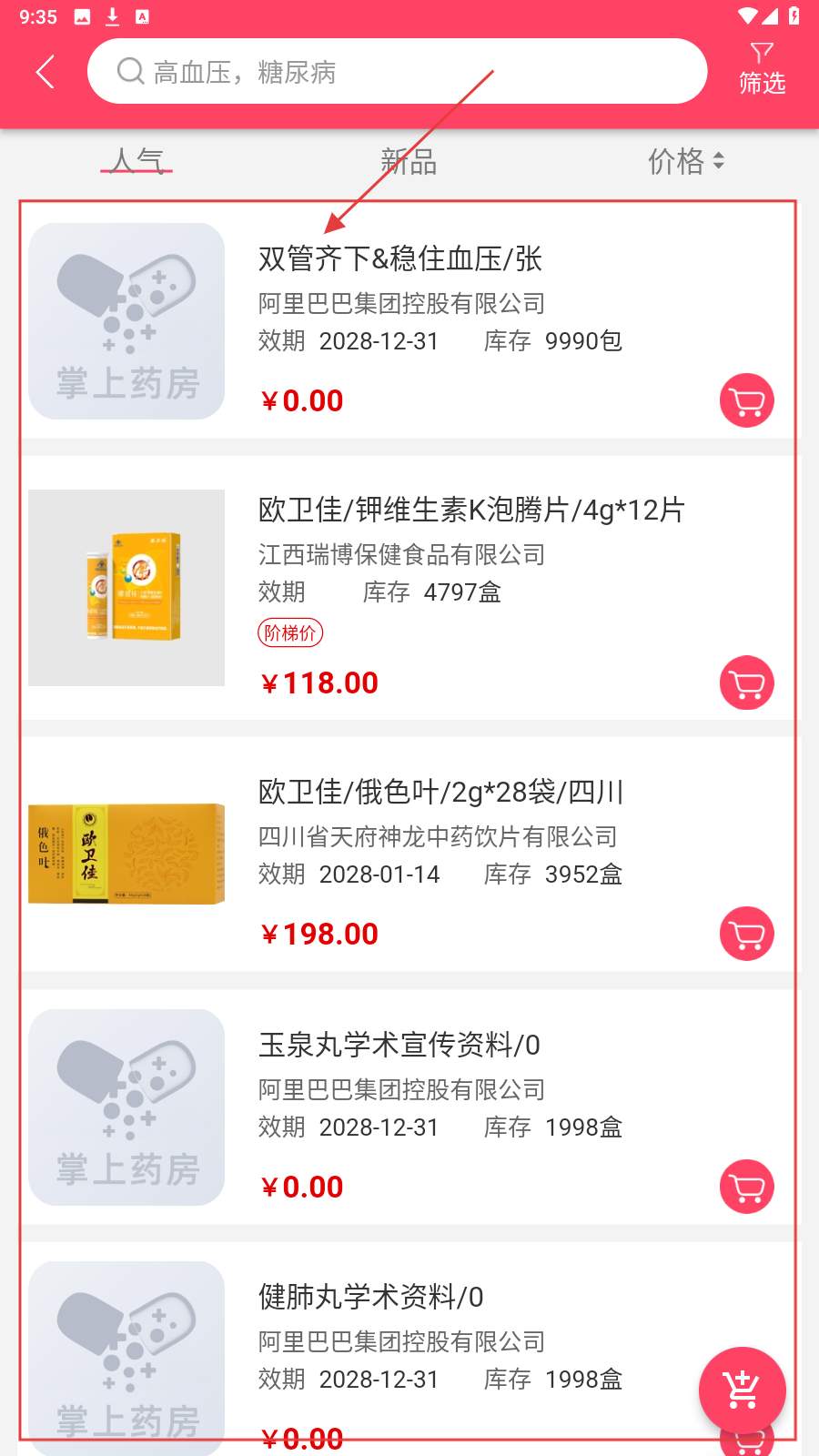This screenshot has width=819, height=1456.
Task: Add 欧卫佳/俄色叶 to cart
Action: [x=746, y=934]
